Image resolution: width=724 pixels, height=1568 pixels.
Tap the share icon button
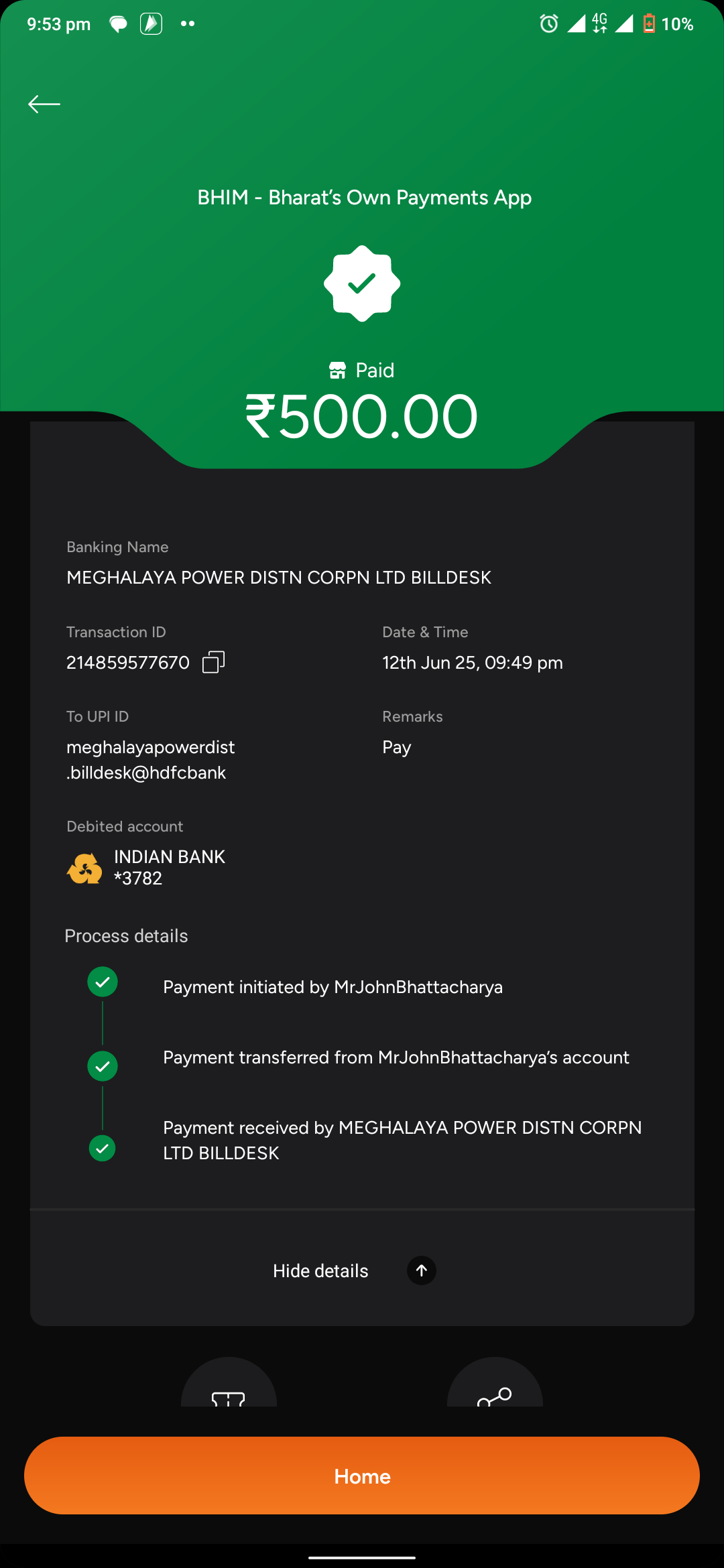tap(495, 1383)
